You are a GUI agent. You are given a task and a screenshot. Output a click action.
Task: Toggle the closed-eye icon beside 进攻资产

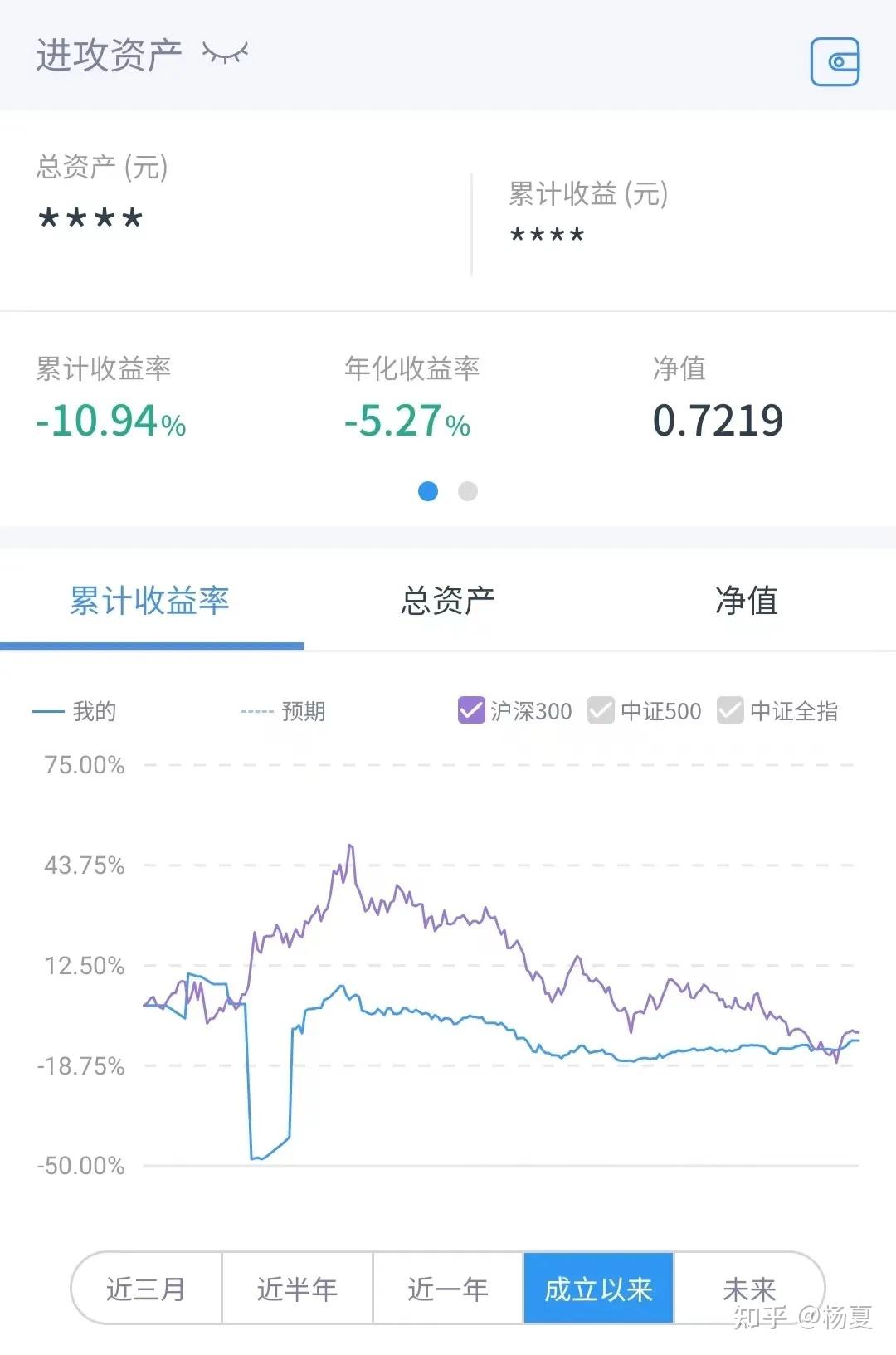coord(226,51)
